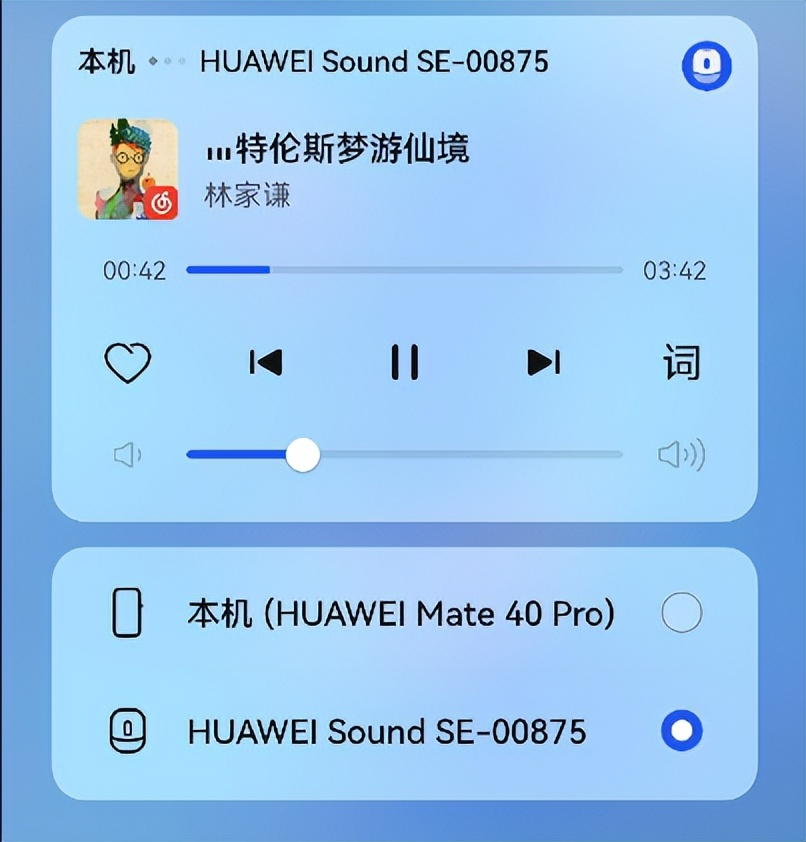Open lyrics with the 词 icon
This screenshot has height=842, width=806.
[681, 363]
